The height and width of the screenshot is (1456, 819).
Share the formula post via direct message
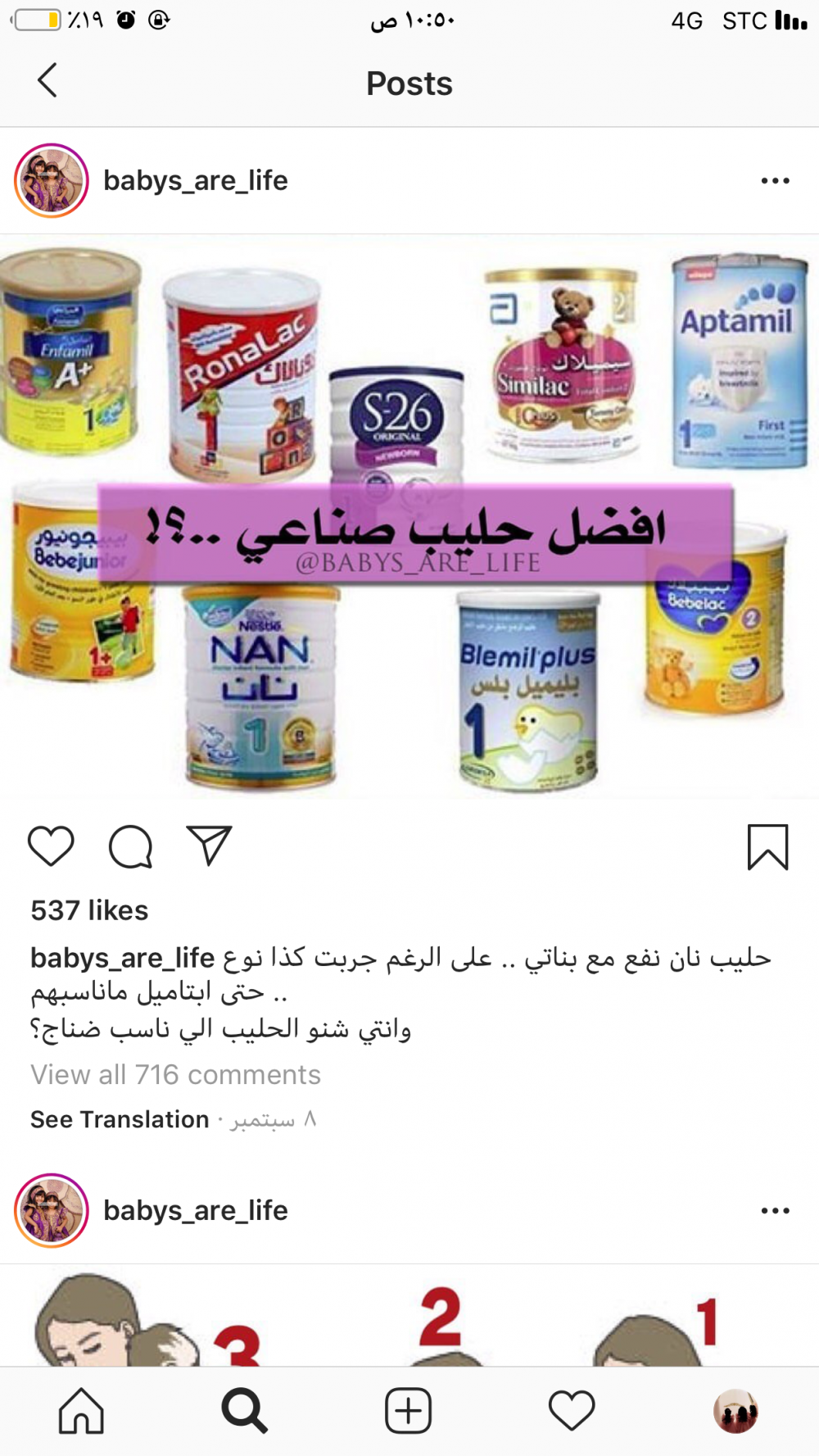point(210,846)
